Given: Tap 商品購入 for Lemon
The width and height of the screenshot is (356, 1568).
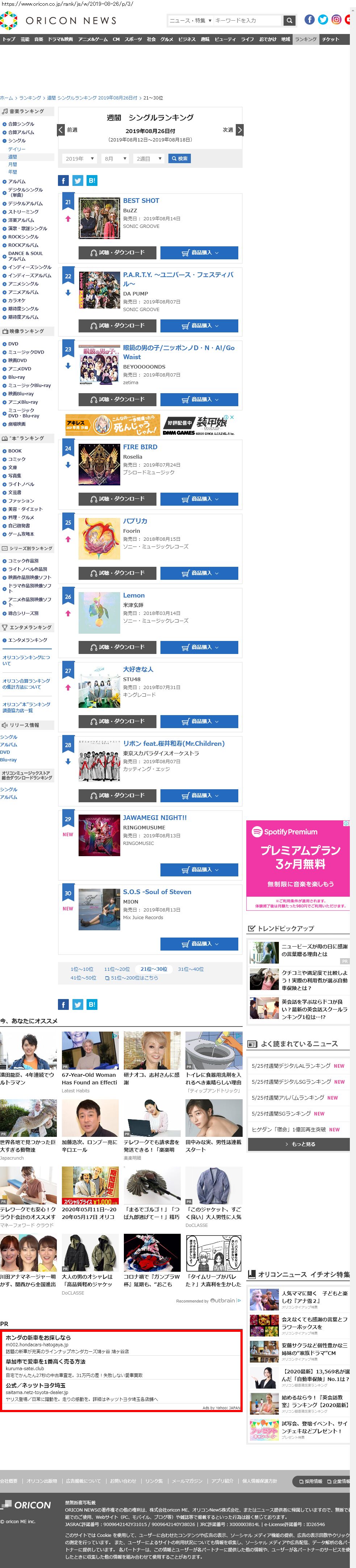Looking at the screenshot, I should point(199,647).
